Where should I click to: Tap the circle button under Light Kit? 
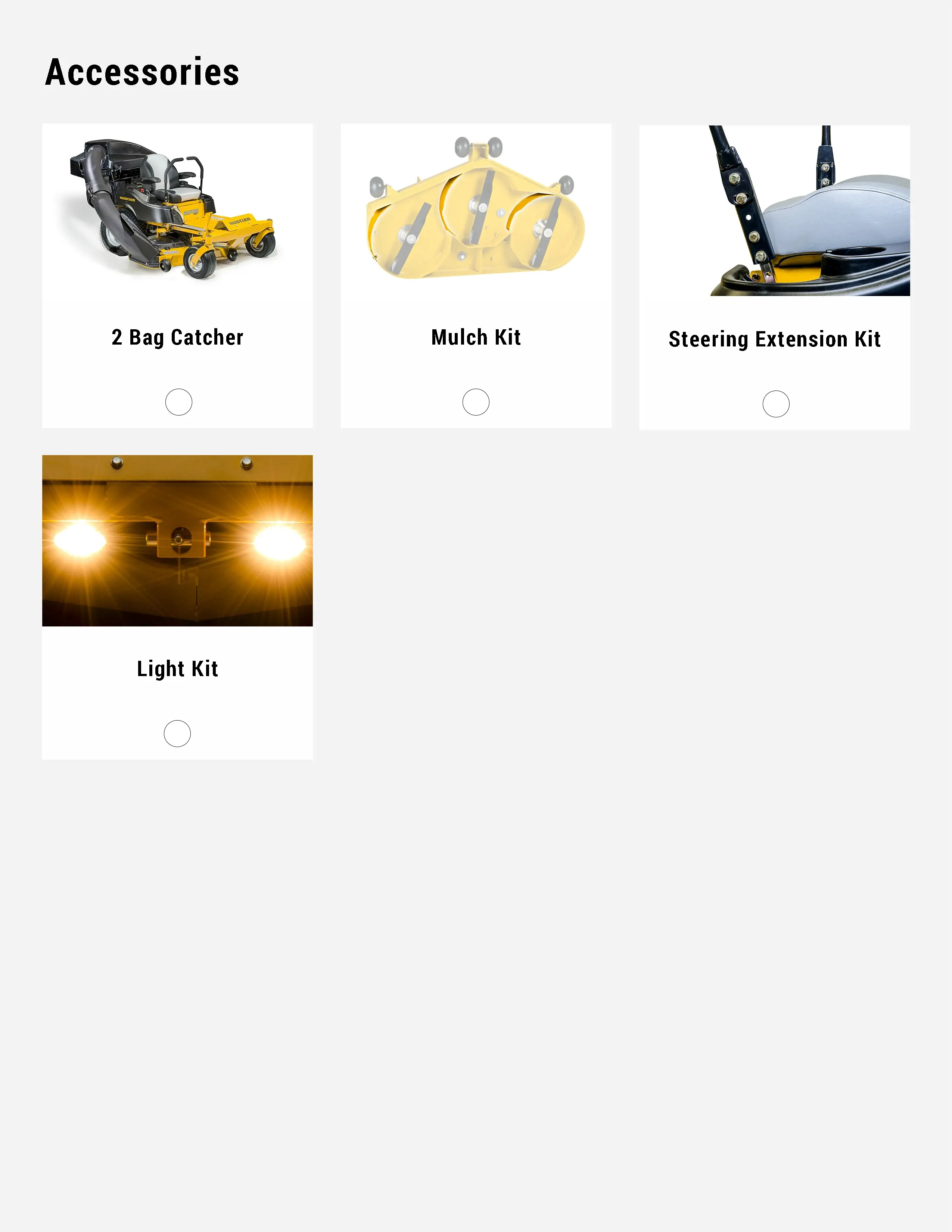[x=177, y=733]
